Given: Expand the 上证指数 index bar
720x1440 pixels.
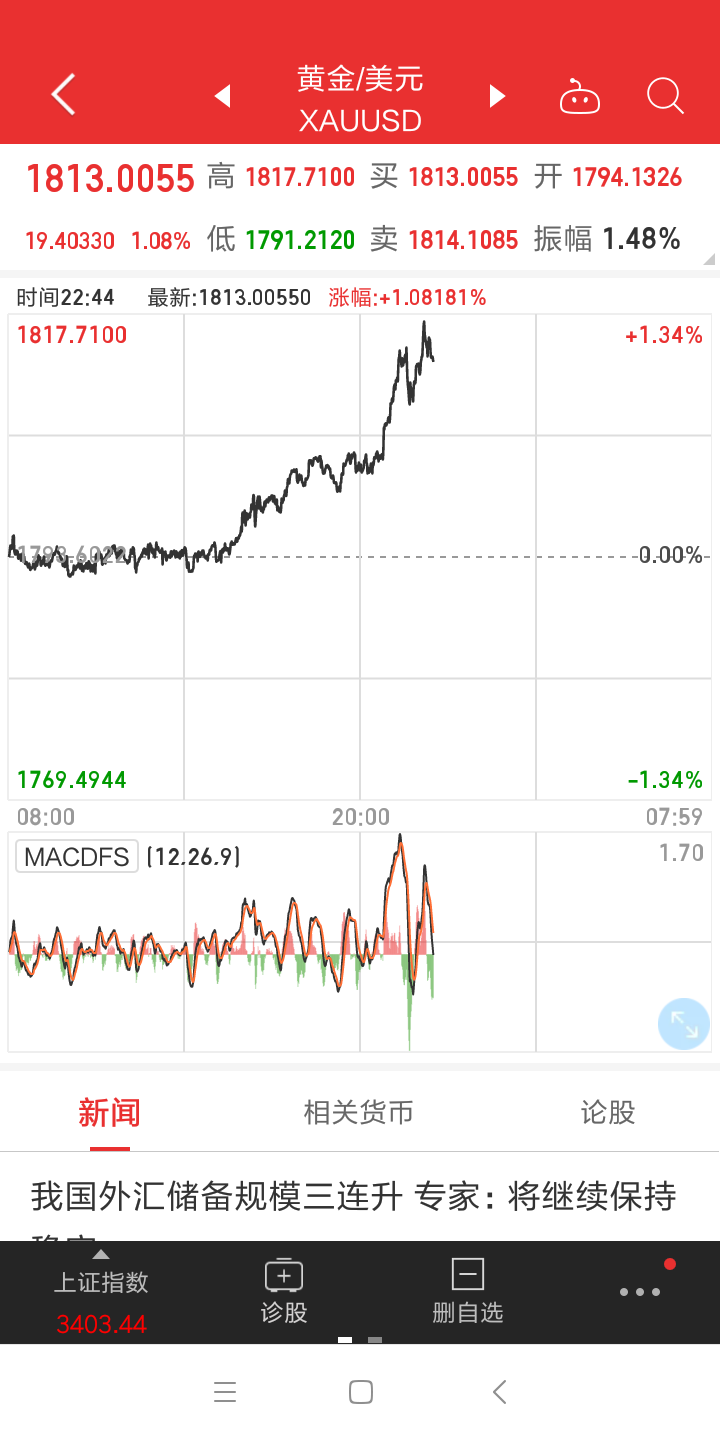Looking at the screenshot, I should pyautogui.click(x=101, y=1292).
